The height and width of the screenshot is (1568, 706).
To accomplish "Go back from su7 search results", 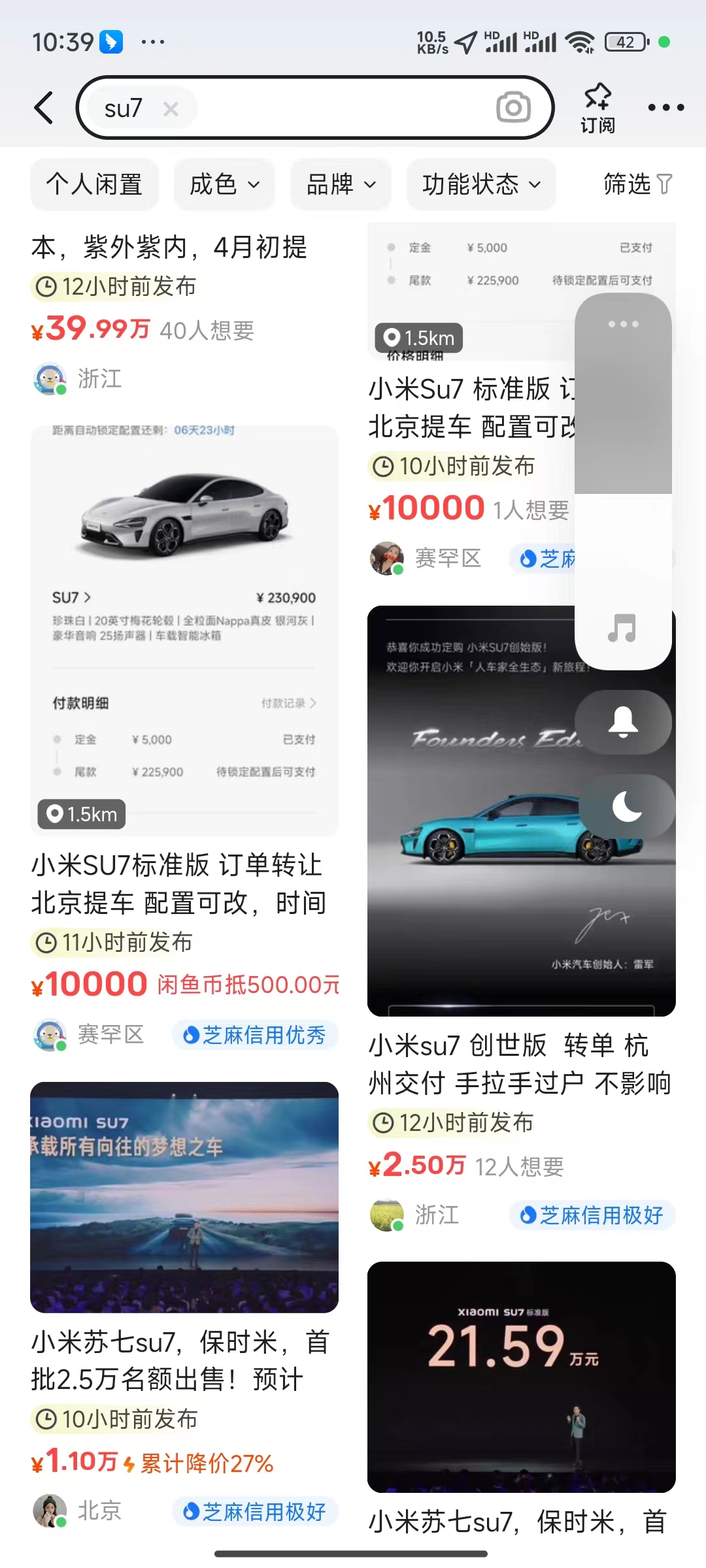I will 44,108.
